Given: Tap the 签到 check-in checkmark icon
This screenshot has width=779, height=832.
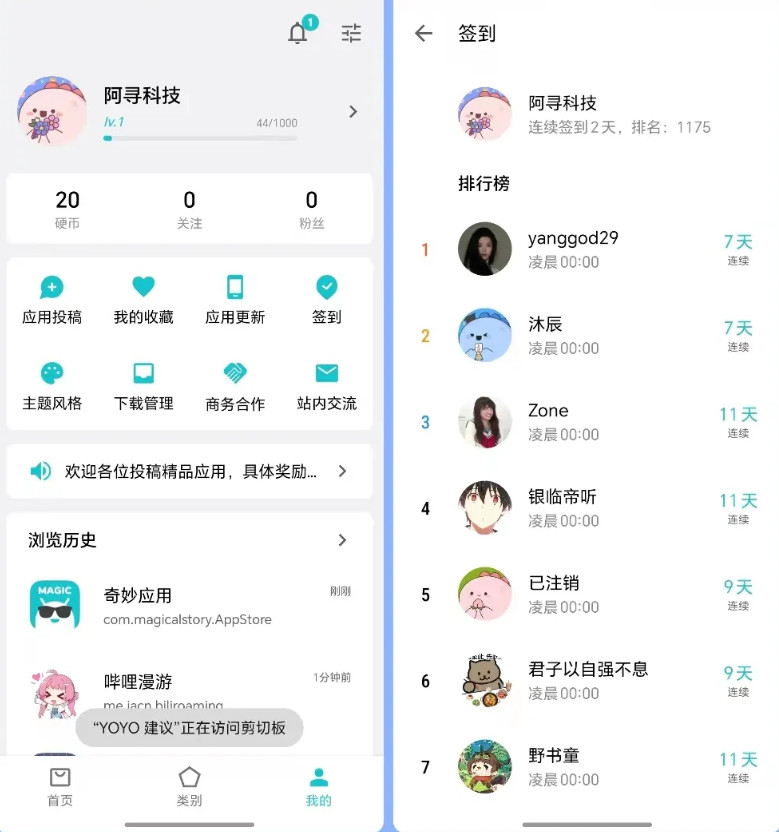Looking at the screenshot, I should coord(325,290).
